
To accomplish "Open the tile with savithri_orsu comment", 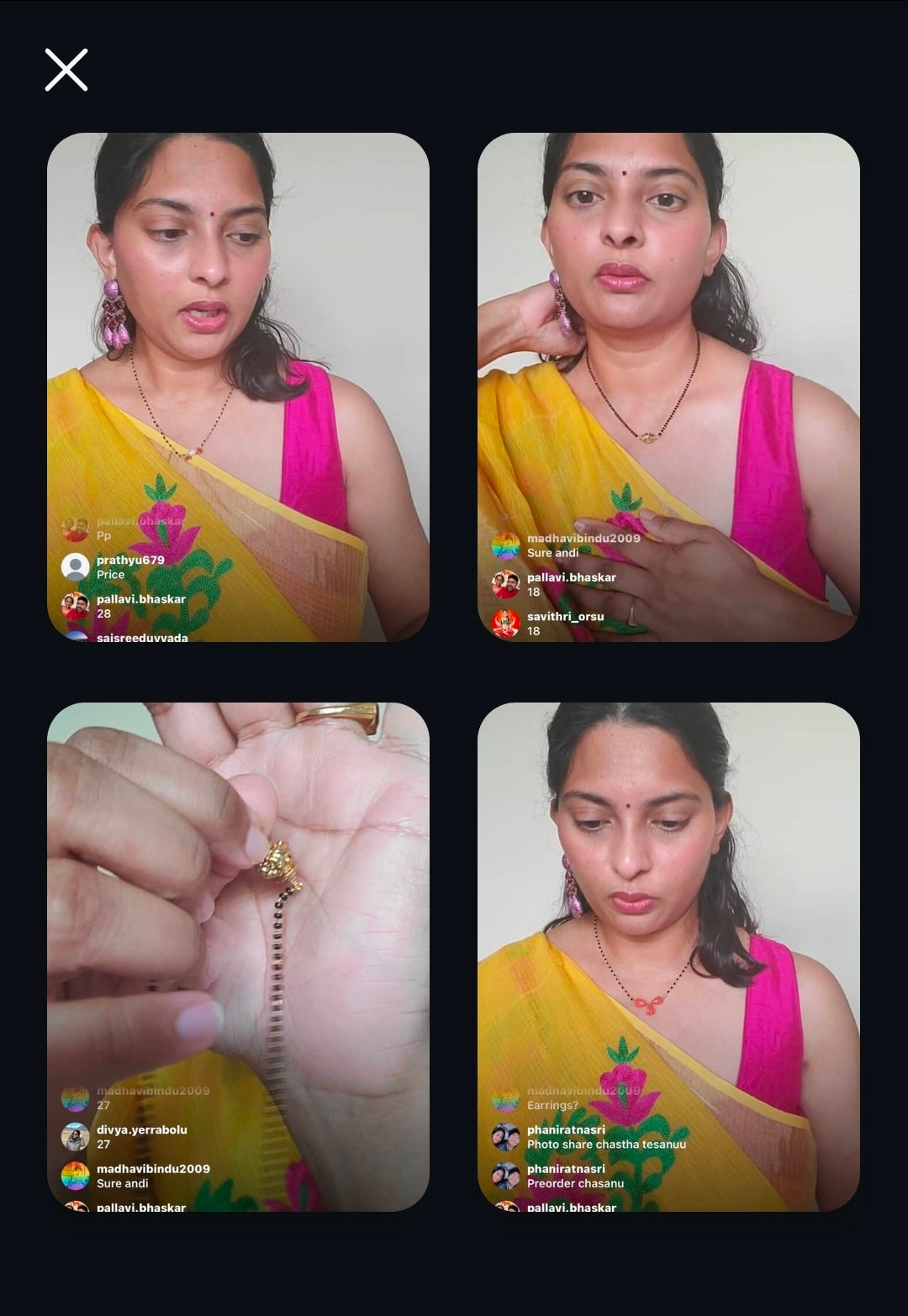I will pos(668,387).
